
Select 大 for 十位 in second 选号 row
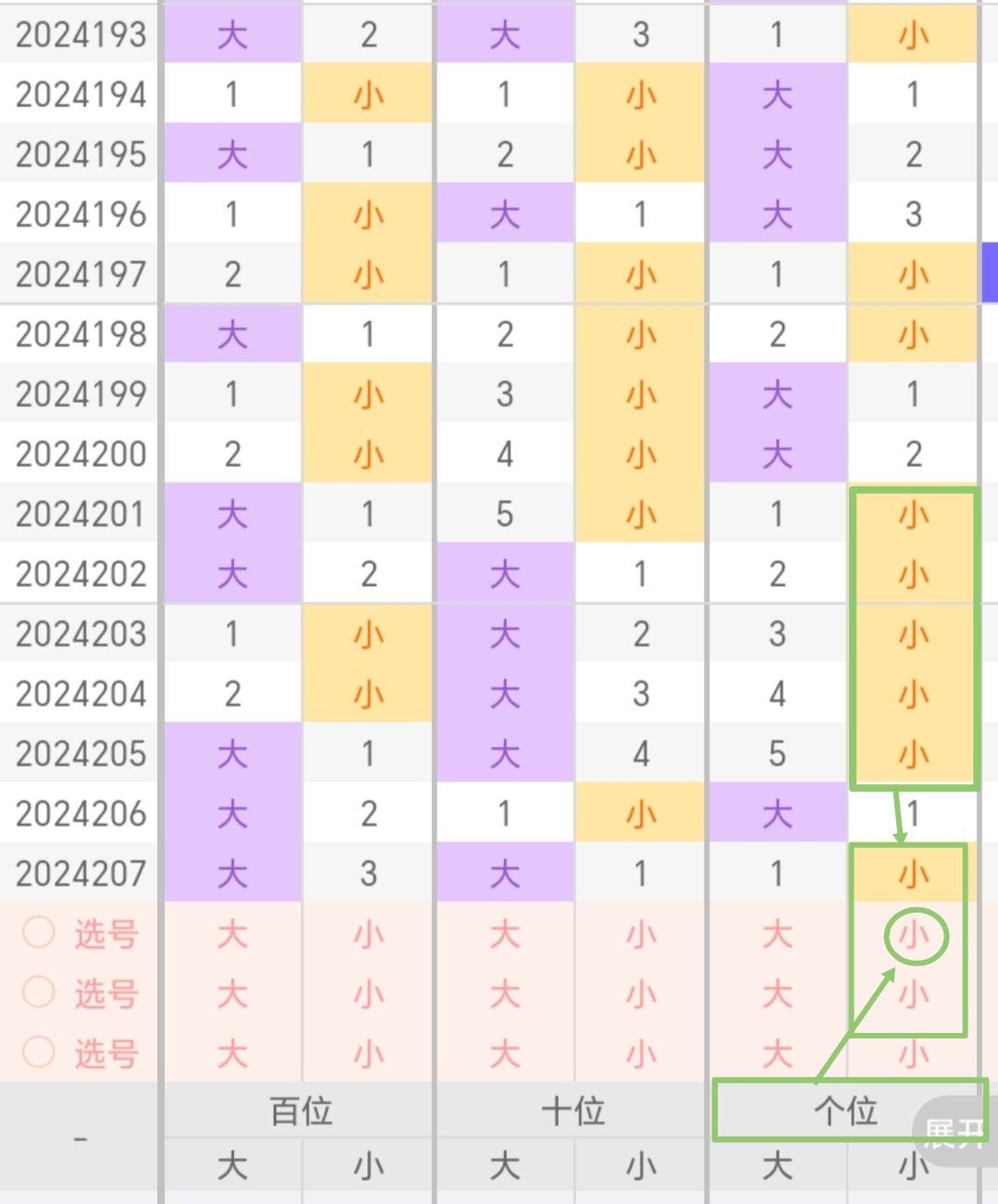point(505,994)
